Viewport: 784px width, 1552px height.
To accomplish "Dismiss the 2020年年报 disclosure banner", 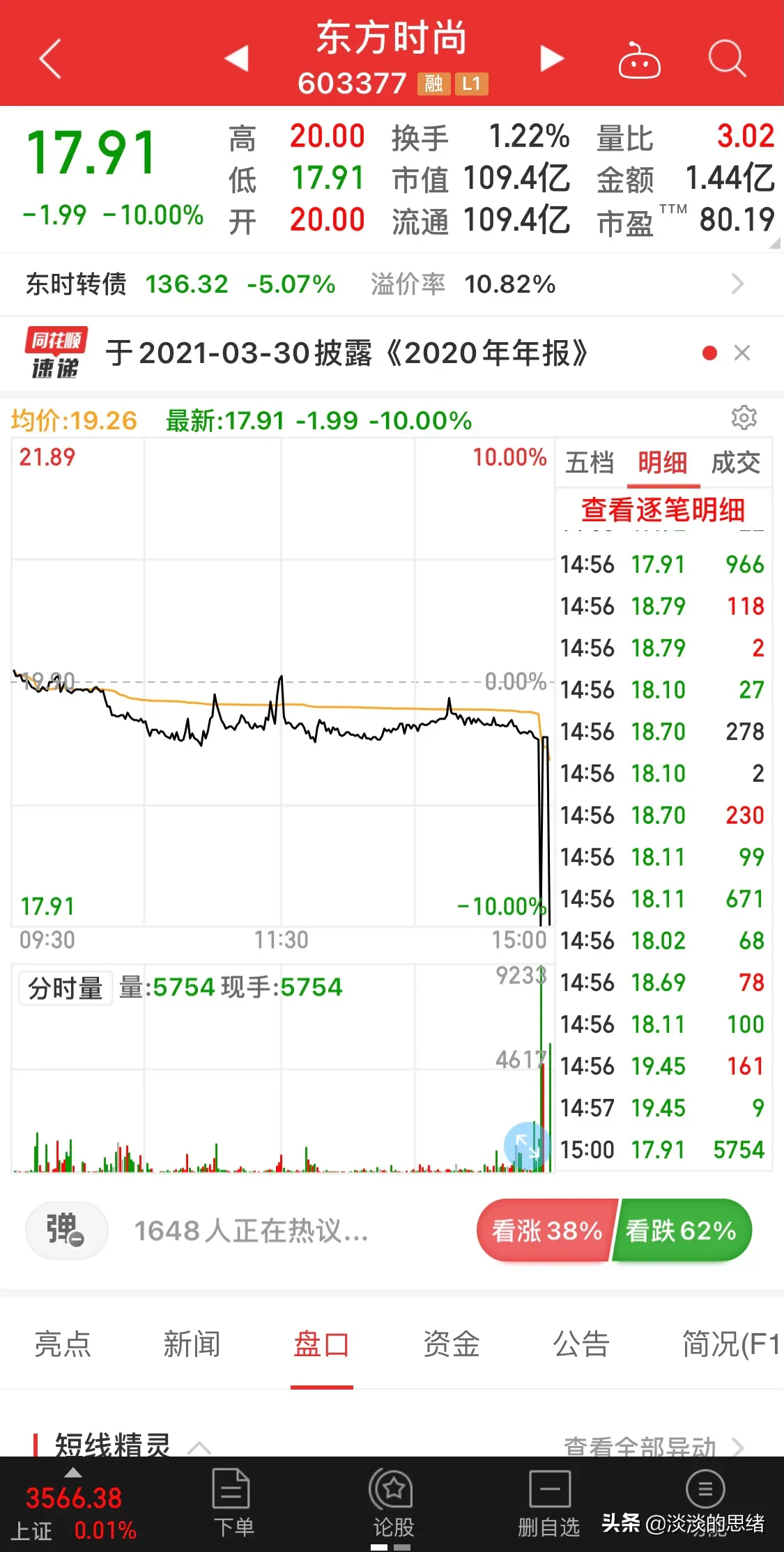I will pyautogui.click(x=742, y=353).
